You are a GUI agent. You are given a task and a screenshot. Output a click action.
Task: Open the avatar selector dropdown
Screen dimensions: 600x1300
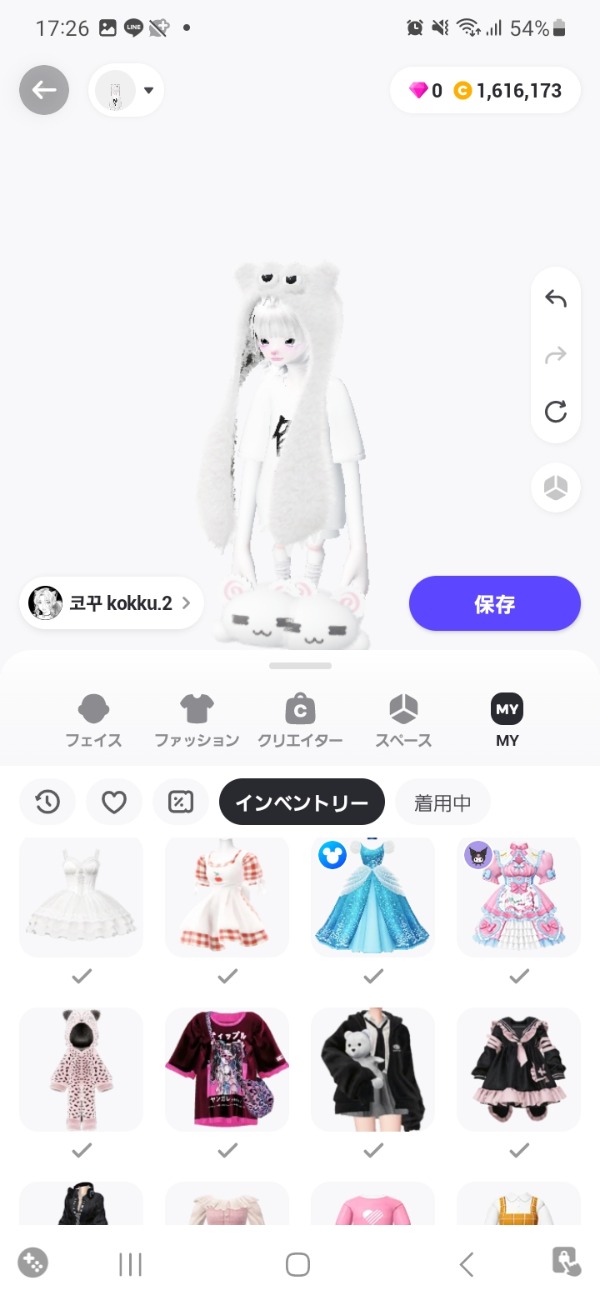click(127, 91)
